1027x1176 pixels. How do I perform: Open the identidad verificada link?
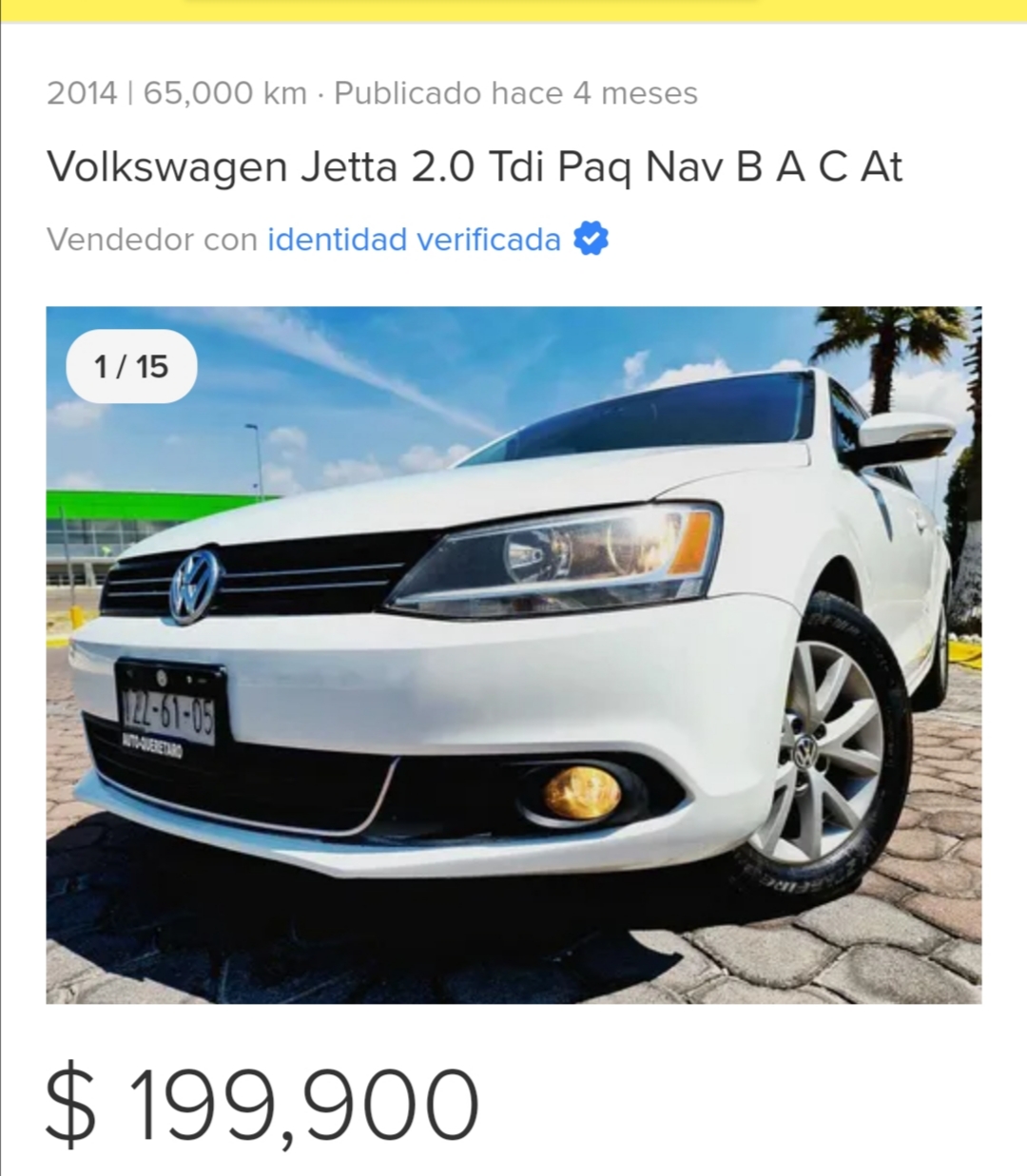pos(414,240)
